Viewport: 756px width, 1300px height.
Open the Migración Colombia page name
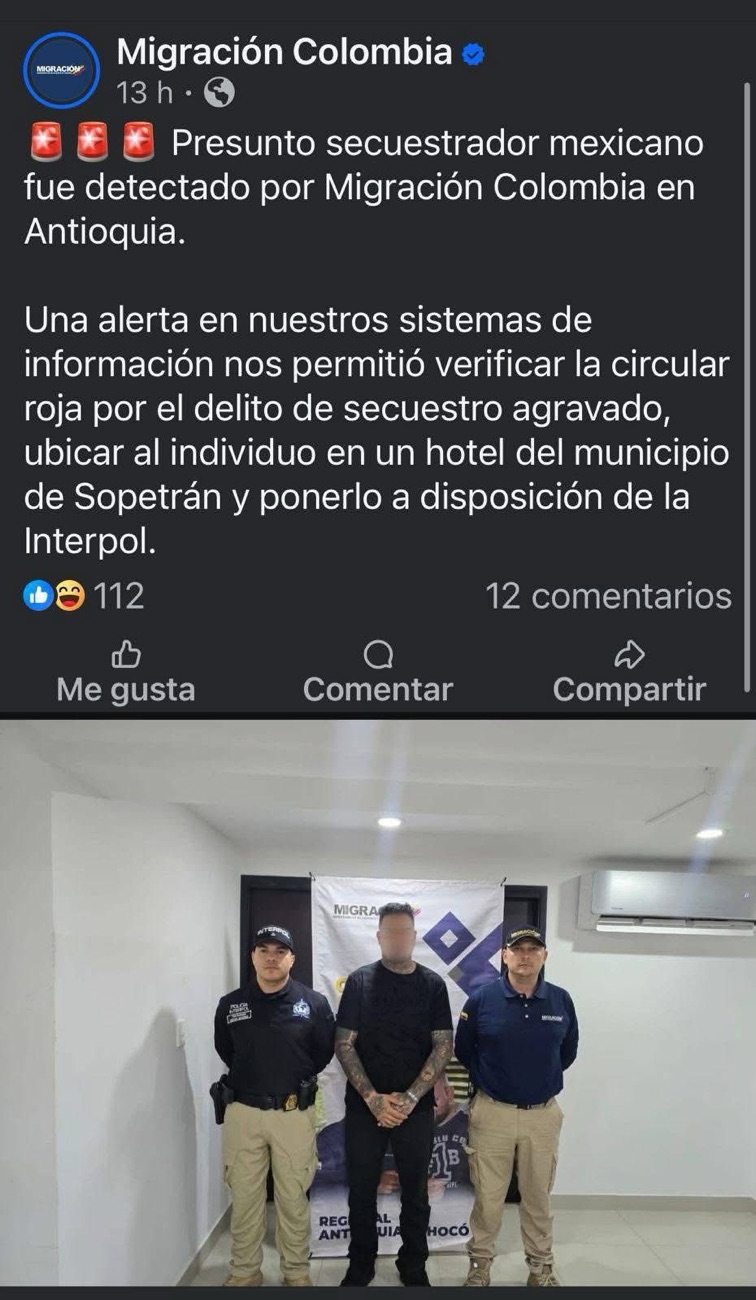284,52
